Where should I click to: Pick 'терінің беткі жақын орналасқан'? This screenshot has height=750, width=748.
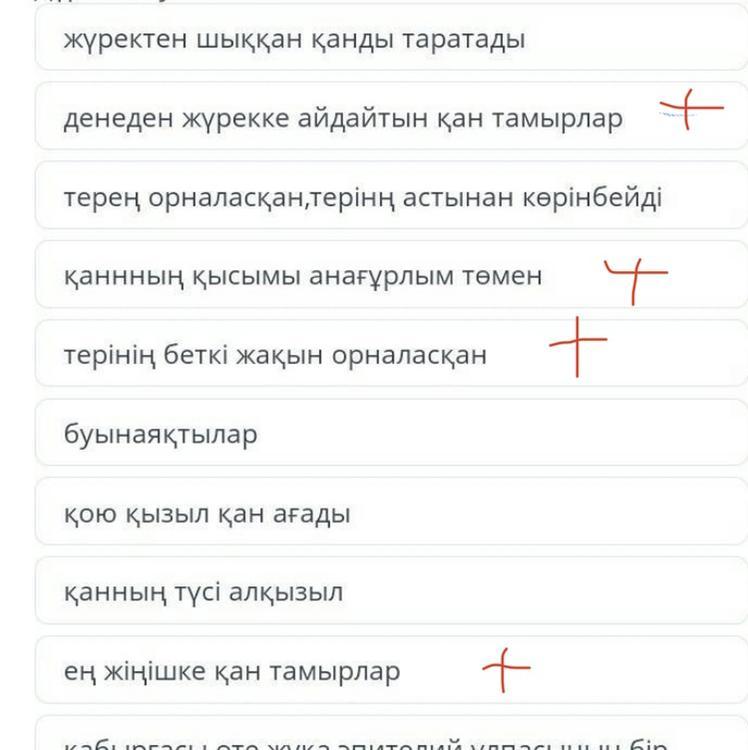point(391,354)
